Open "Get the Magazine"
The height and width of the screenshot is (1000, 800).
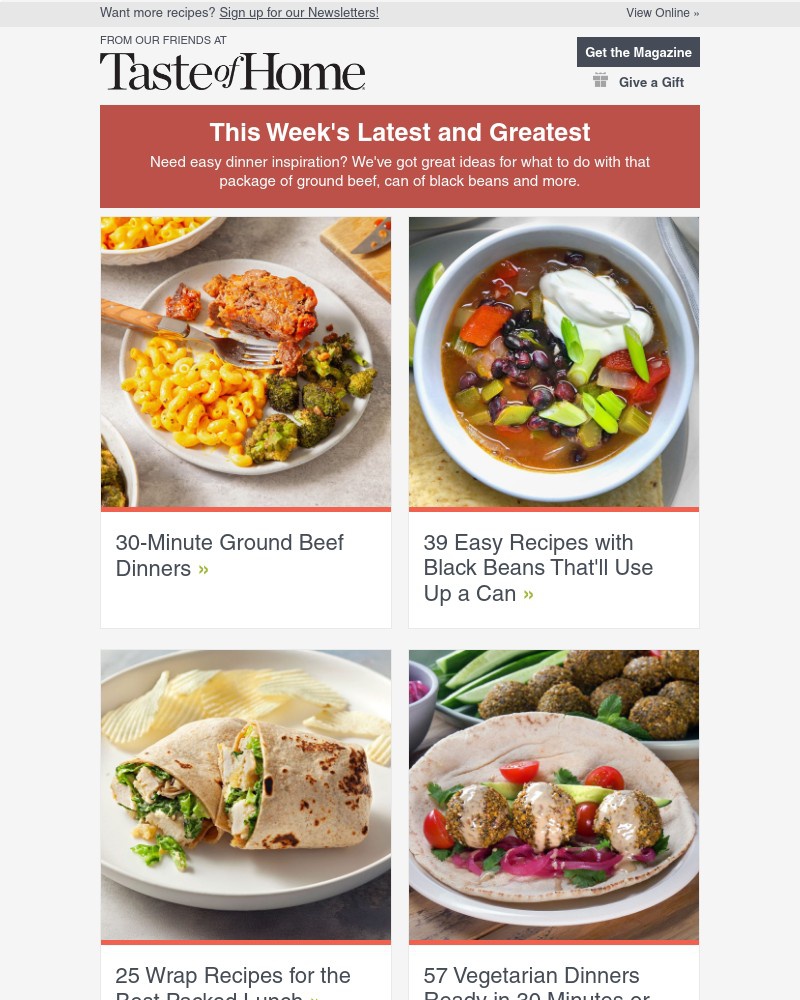click(638, 52)
